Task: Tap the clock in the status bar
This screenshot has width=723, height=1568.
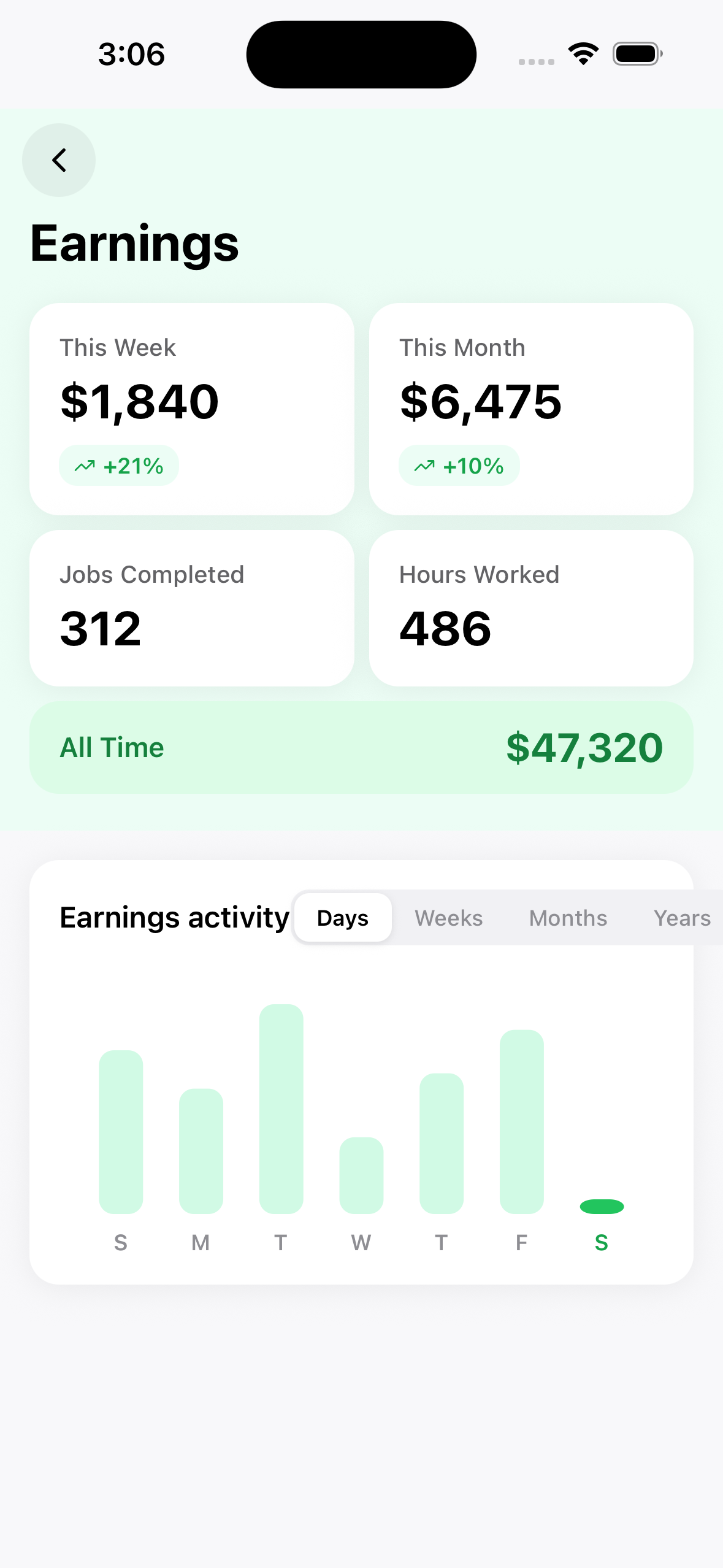Action: 131,54
